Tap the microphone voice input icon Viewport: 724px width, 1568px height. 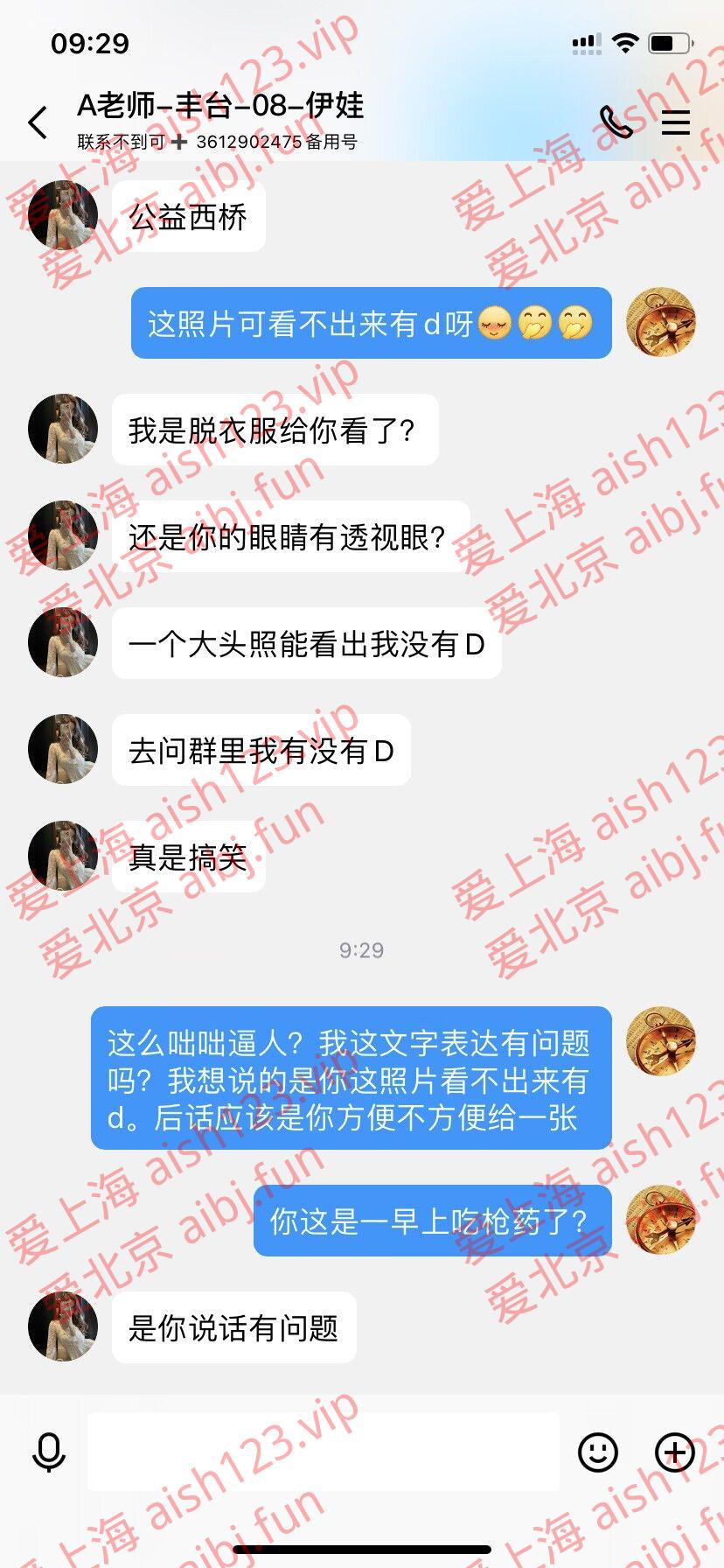point(49,1453)
